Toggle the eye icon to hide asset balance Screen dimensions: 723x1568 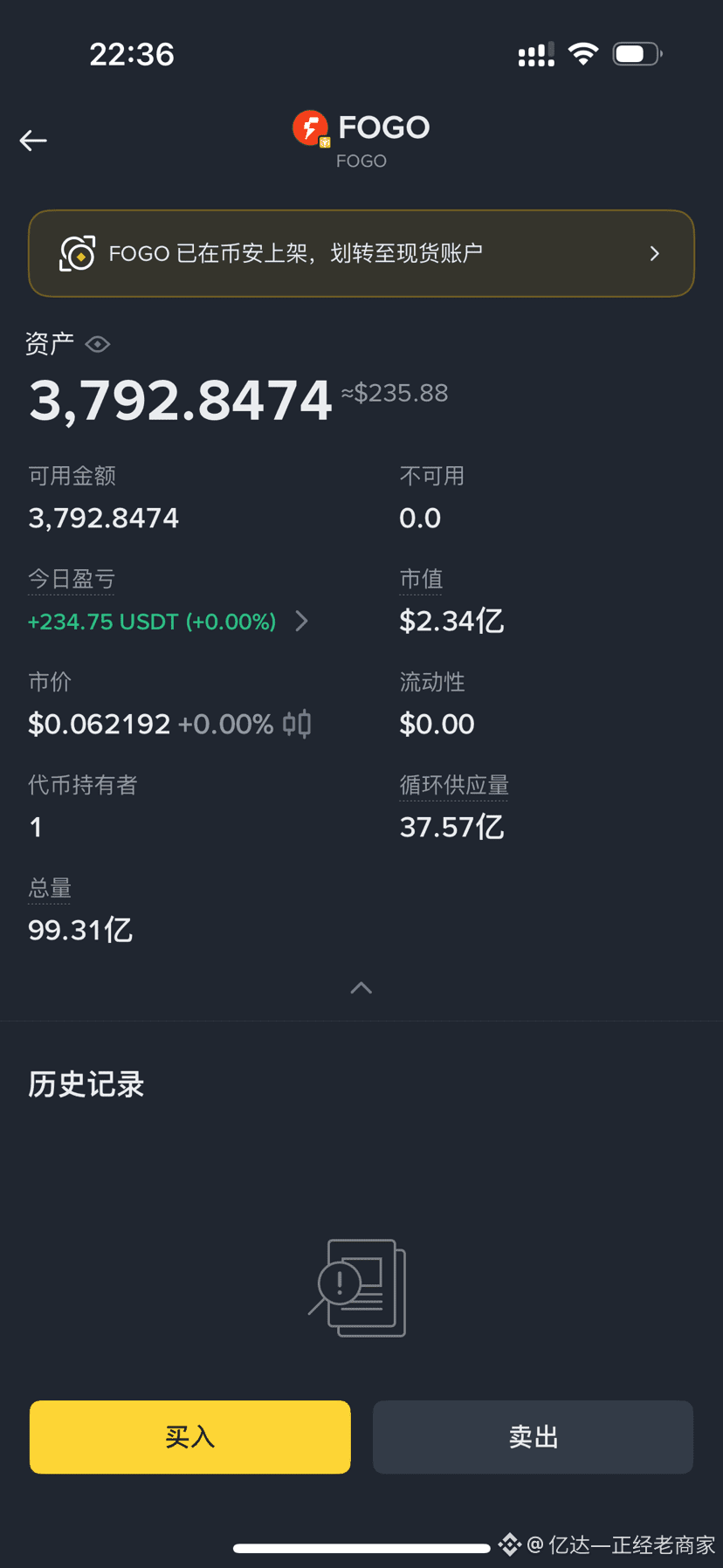[x=98, y=344]
